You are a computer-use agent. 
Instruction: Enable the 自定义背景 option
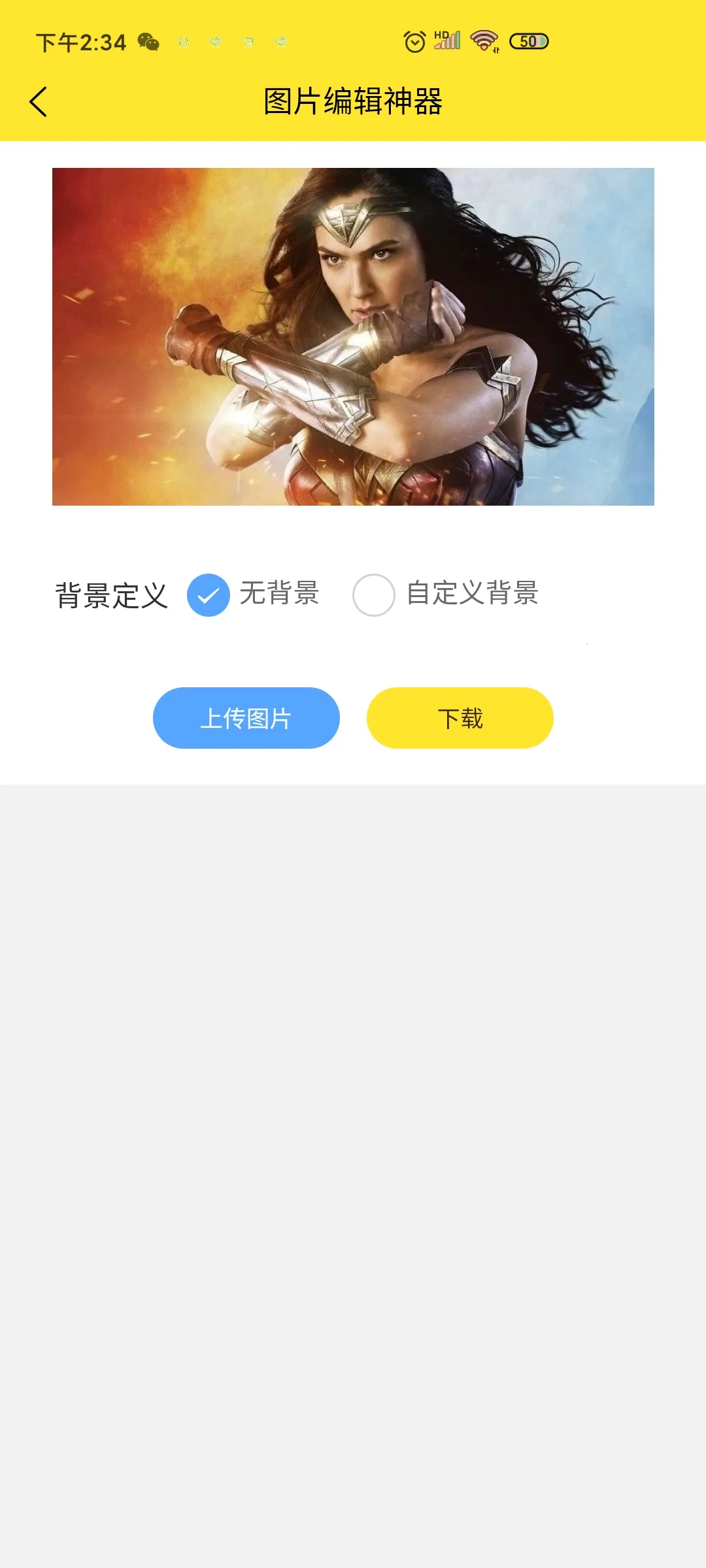(373, 595)
